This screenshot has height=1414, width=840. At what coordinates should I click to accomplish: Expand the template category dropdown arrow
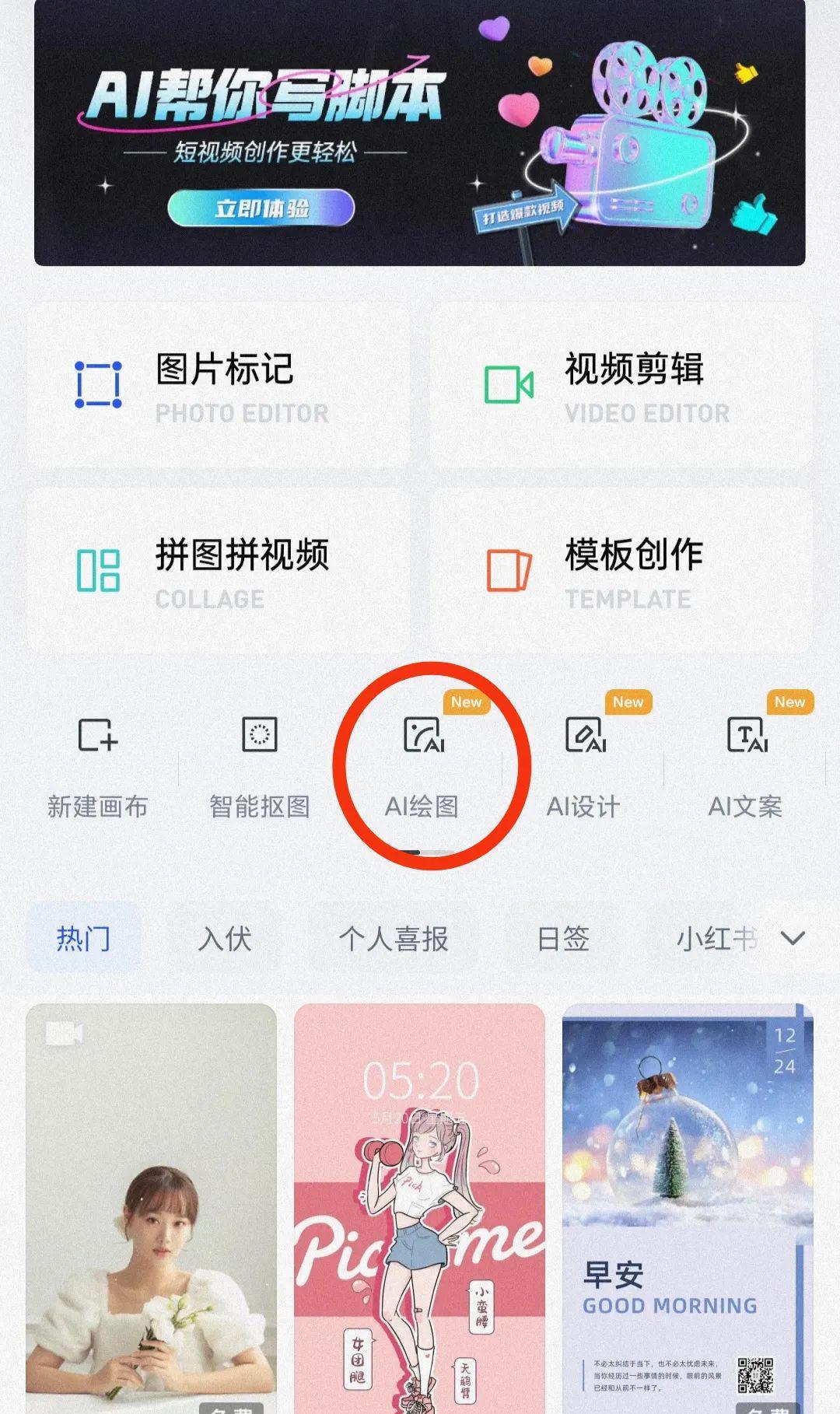[793, 939]
